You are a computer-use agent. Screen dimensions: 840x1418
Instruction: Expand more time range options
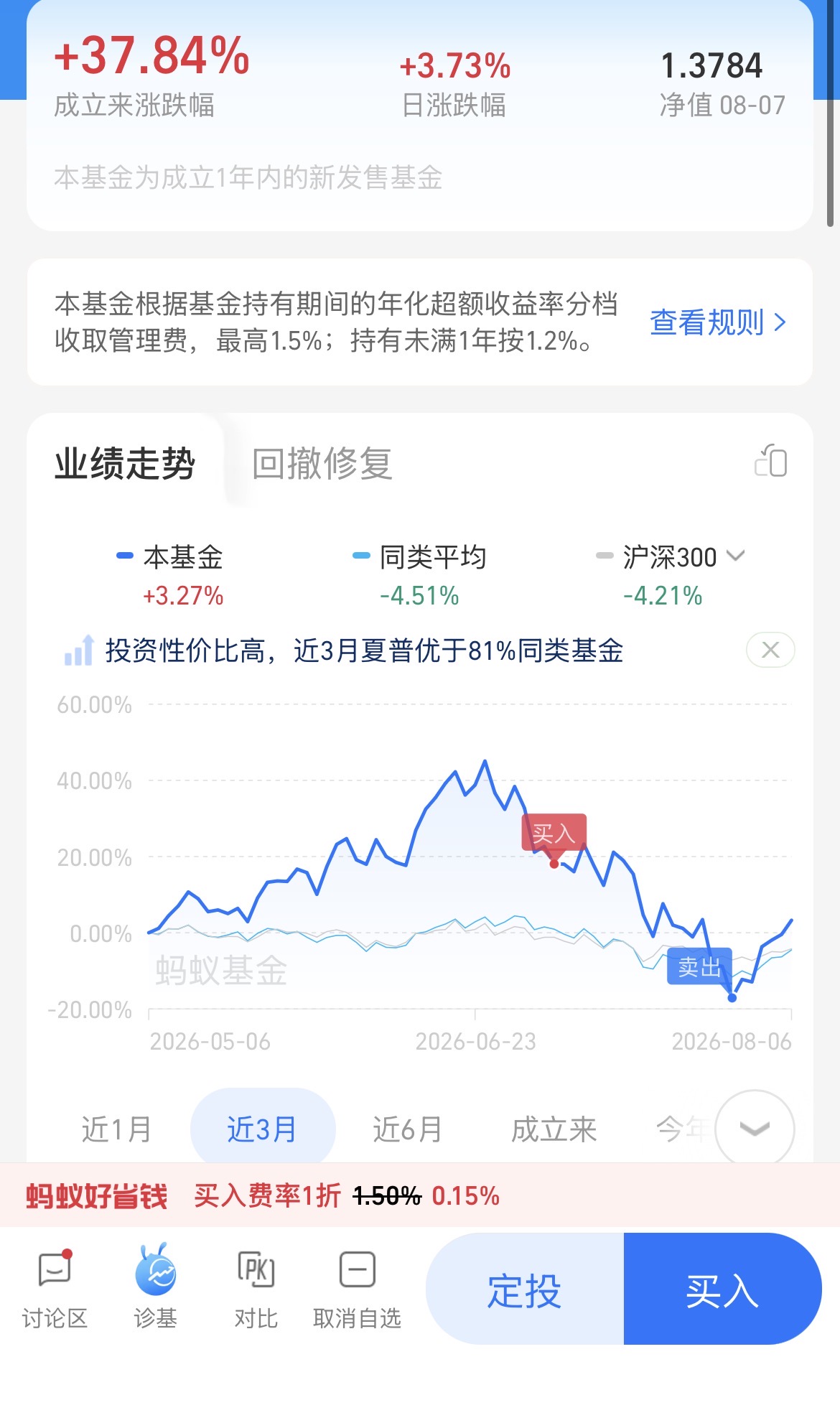pyautogui.click(x=755, y=1129)
